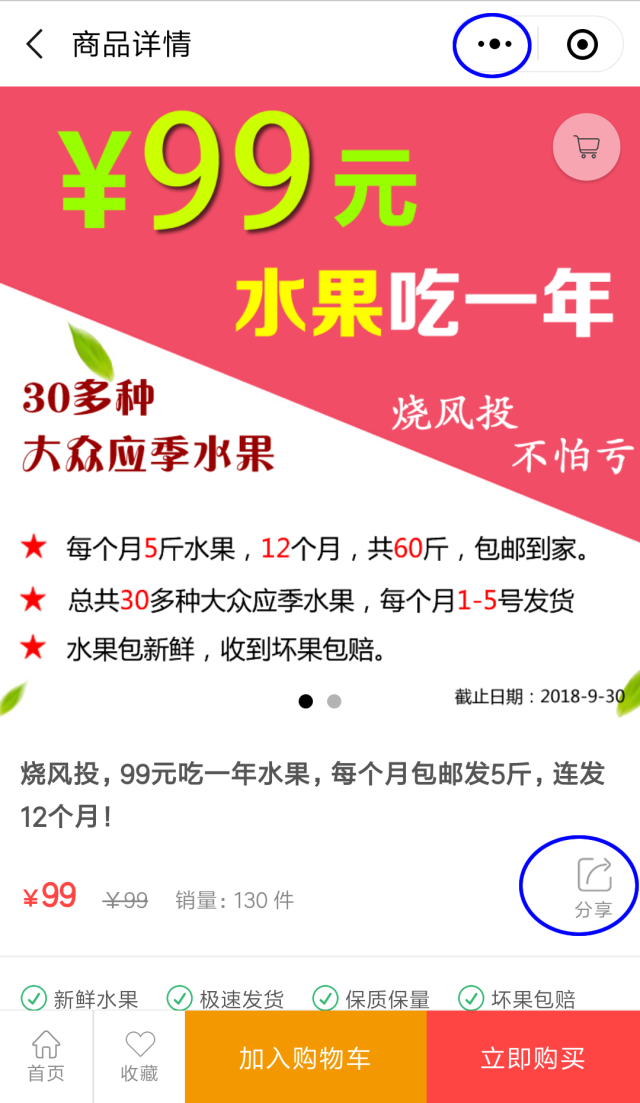Open the three-dot more menu

tap(494, 44)
